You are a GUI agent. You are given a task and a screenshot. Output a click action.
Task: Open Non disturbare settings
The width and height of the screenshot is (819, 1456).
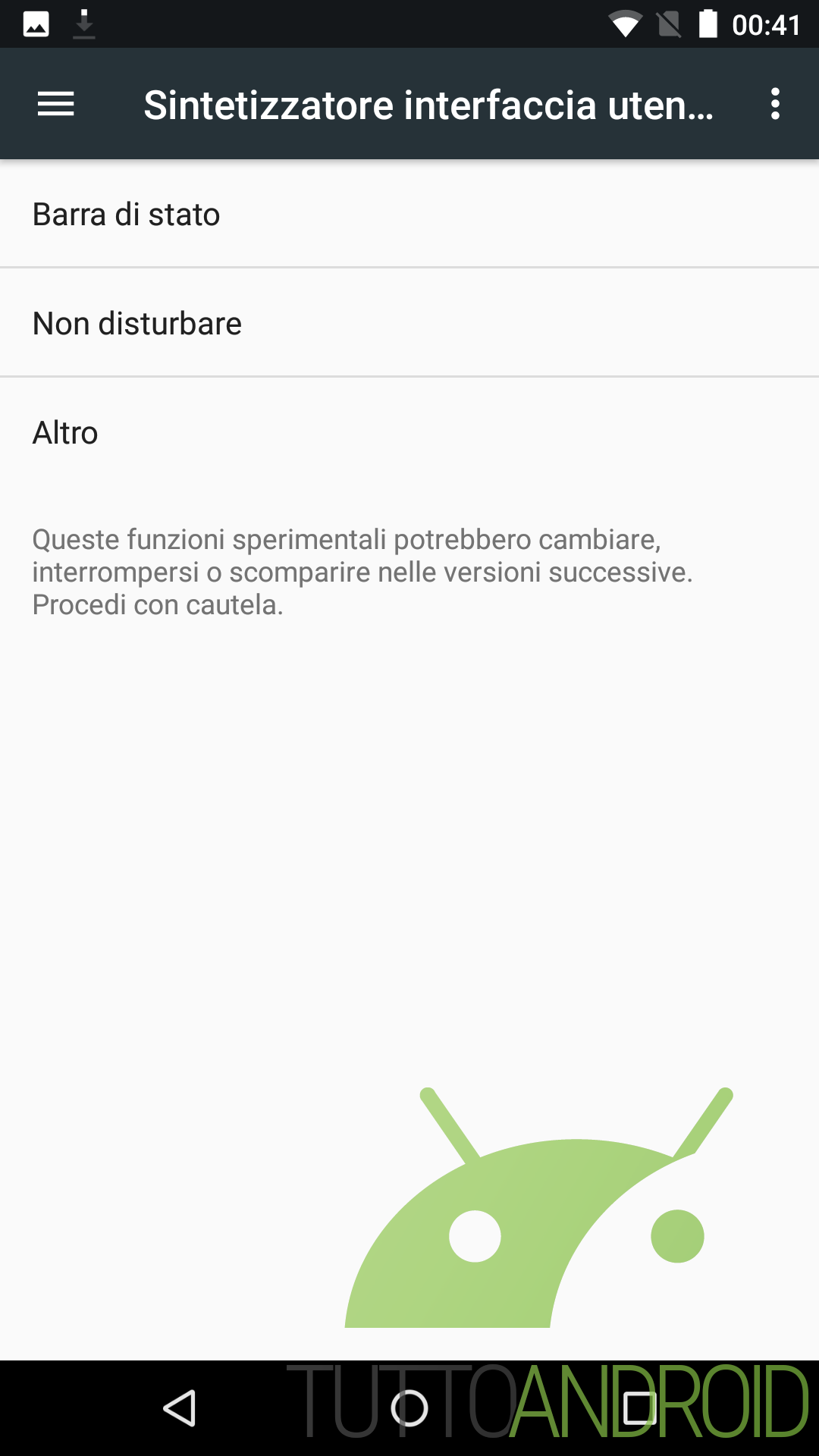(409, 323)
